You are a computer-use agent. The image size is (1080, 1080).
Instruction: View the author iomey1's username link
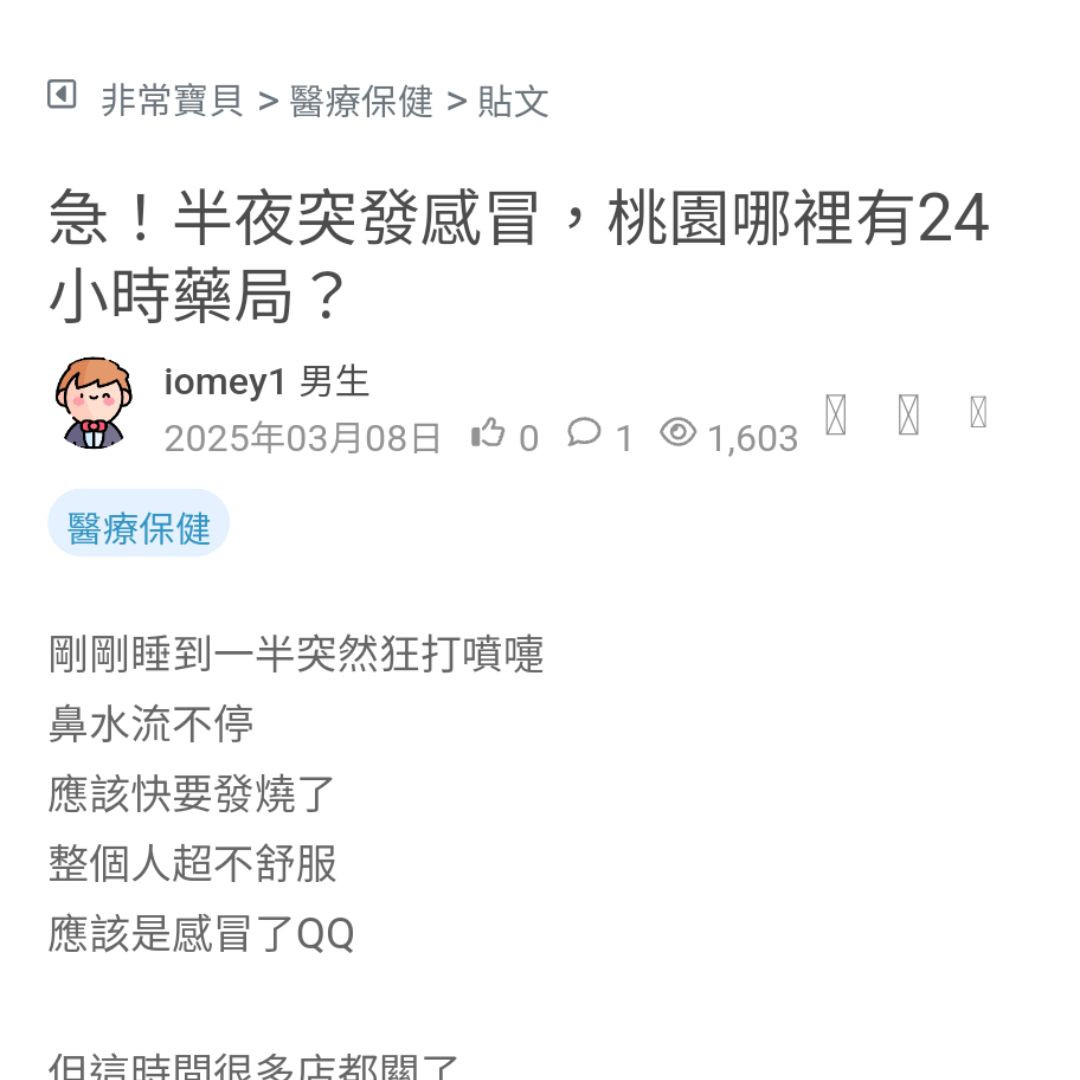click(225, 381)
